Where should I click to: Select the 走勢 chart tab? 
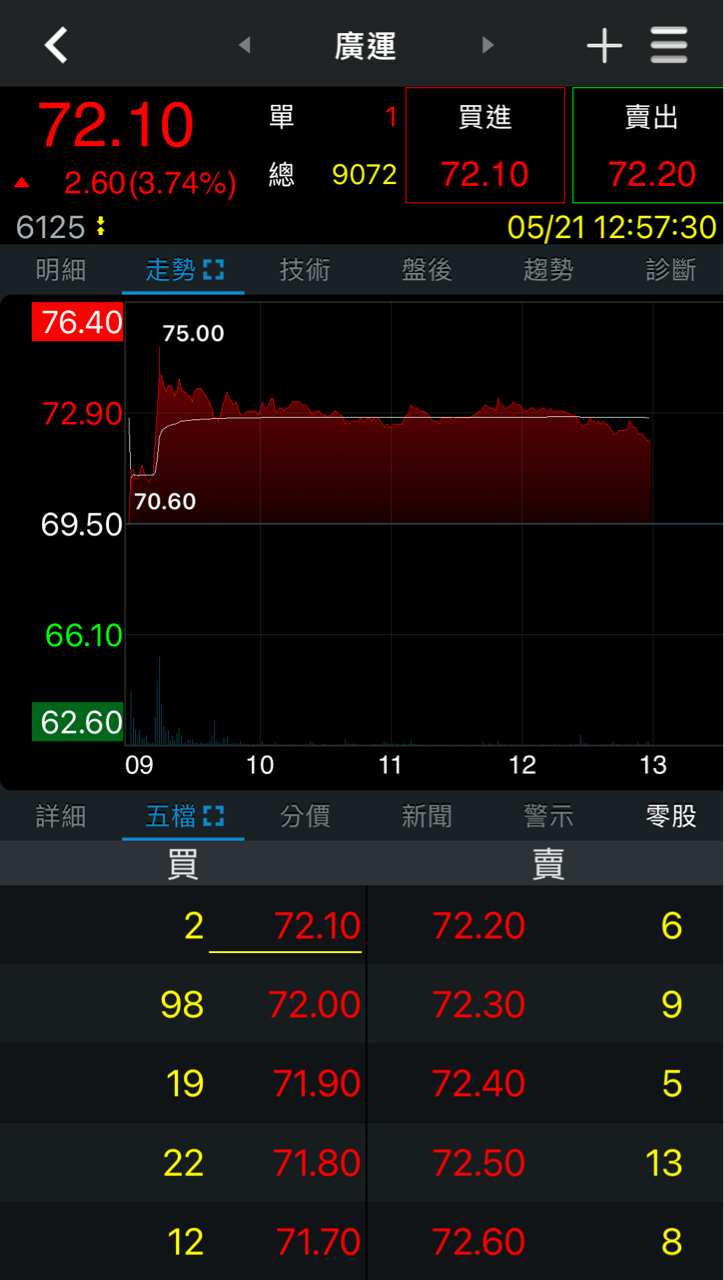183,270
